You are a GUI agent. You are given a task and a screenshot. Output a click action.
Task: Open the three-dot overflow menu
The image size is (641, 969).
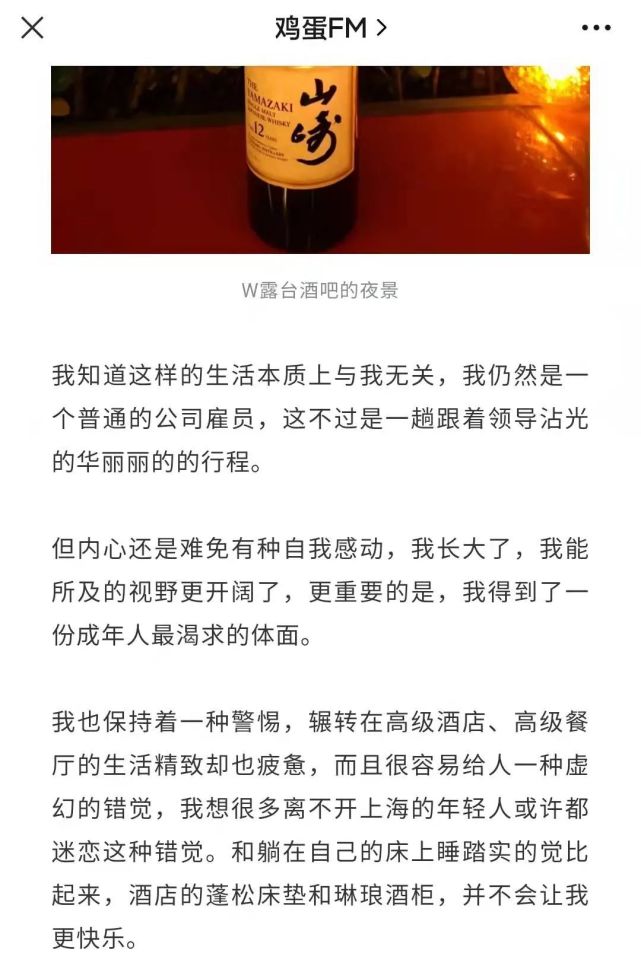pyautogui.click(x=596, y=29)
